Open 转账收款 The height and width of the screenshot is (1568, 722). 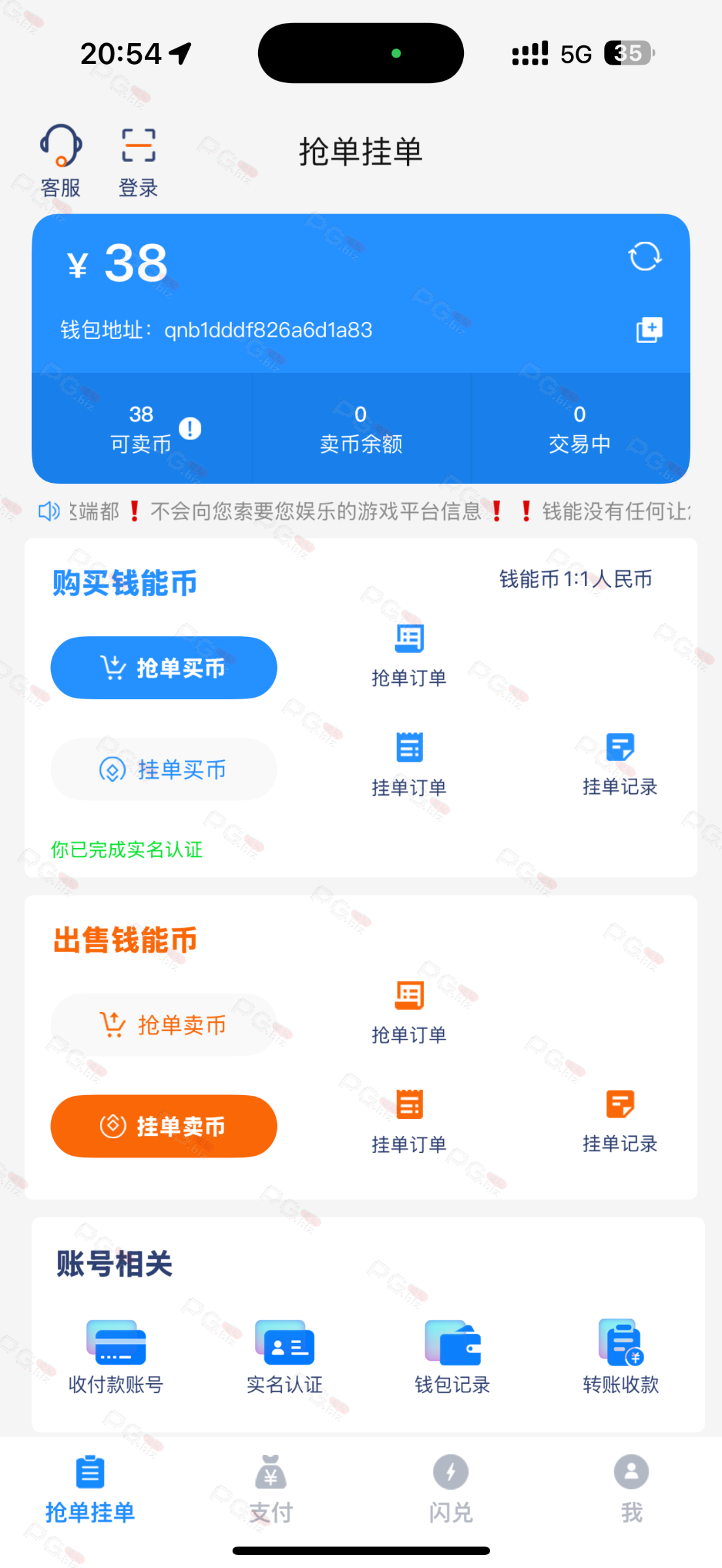[621, 1356]
